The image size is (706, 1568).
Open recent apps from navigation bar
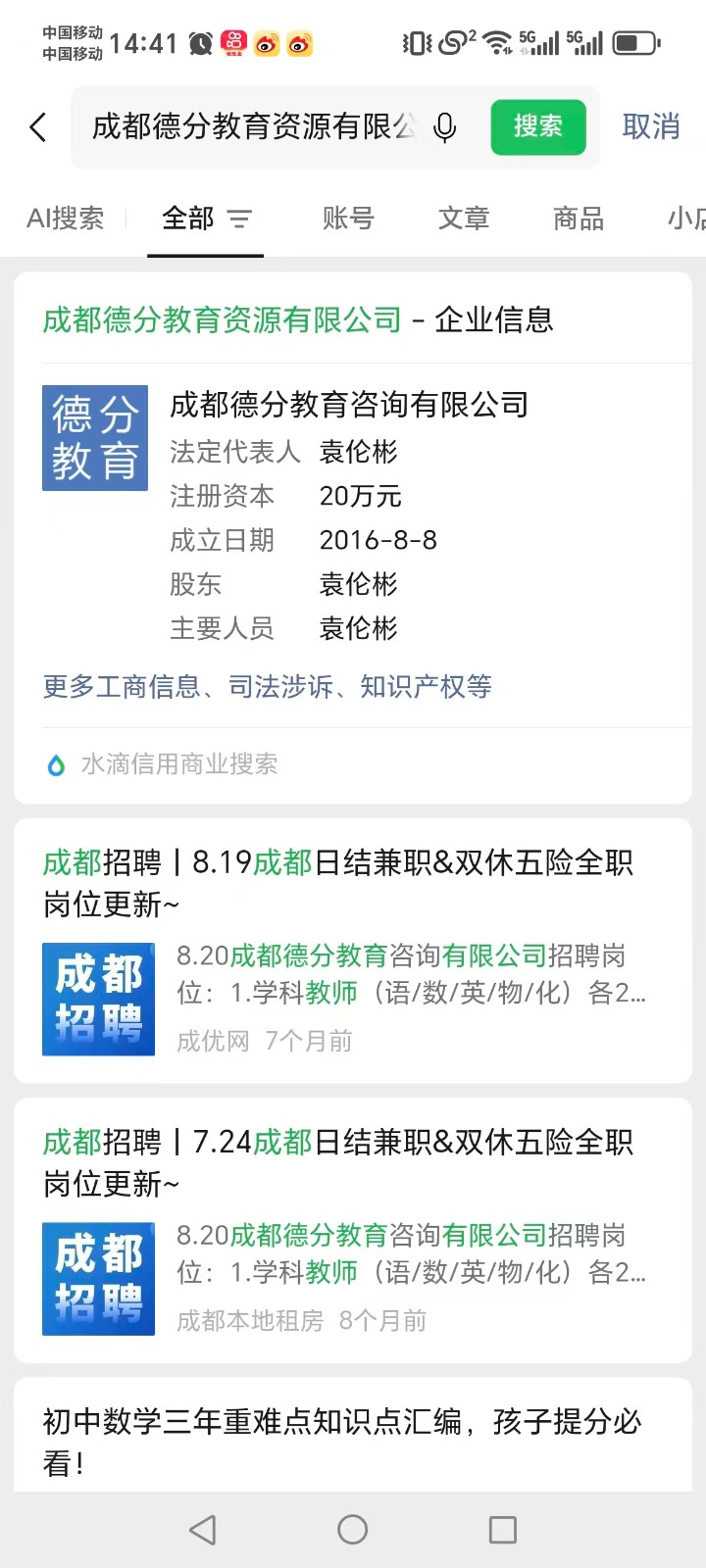[x=502, y=1530]
